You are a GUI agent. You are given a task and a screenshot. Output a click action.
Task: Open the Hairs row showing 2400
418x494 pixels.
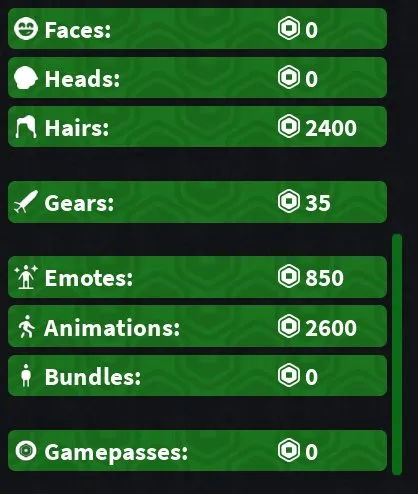pos(197,127)
